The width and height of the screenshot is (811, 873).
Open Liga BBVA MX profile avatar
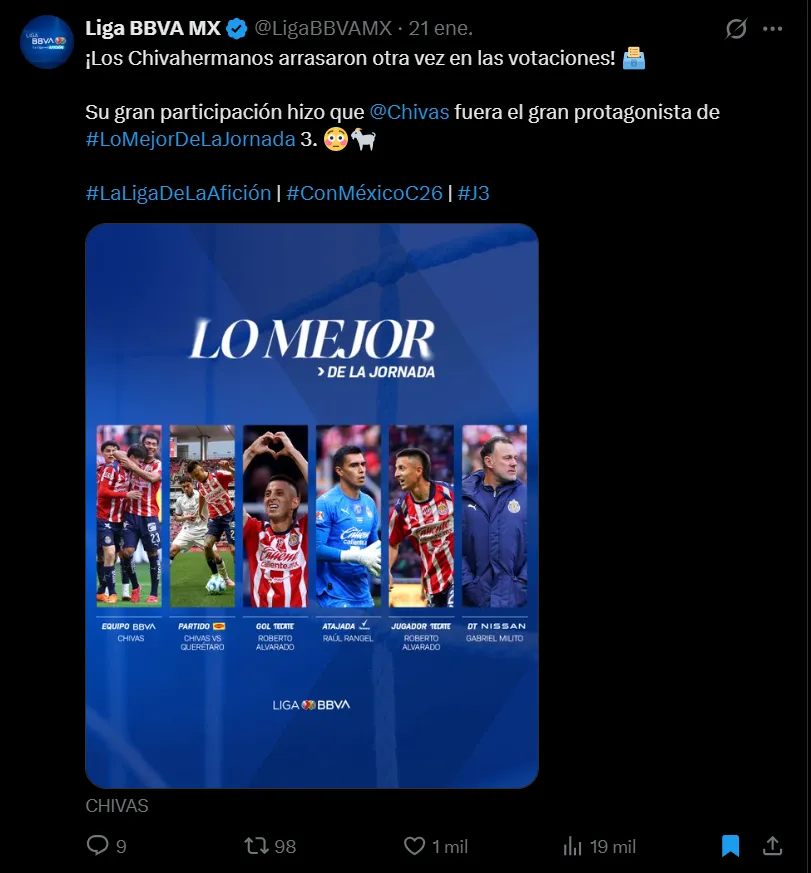[47, 42]
